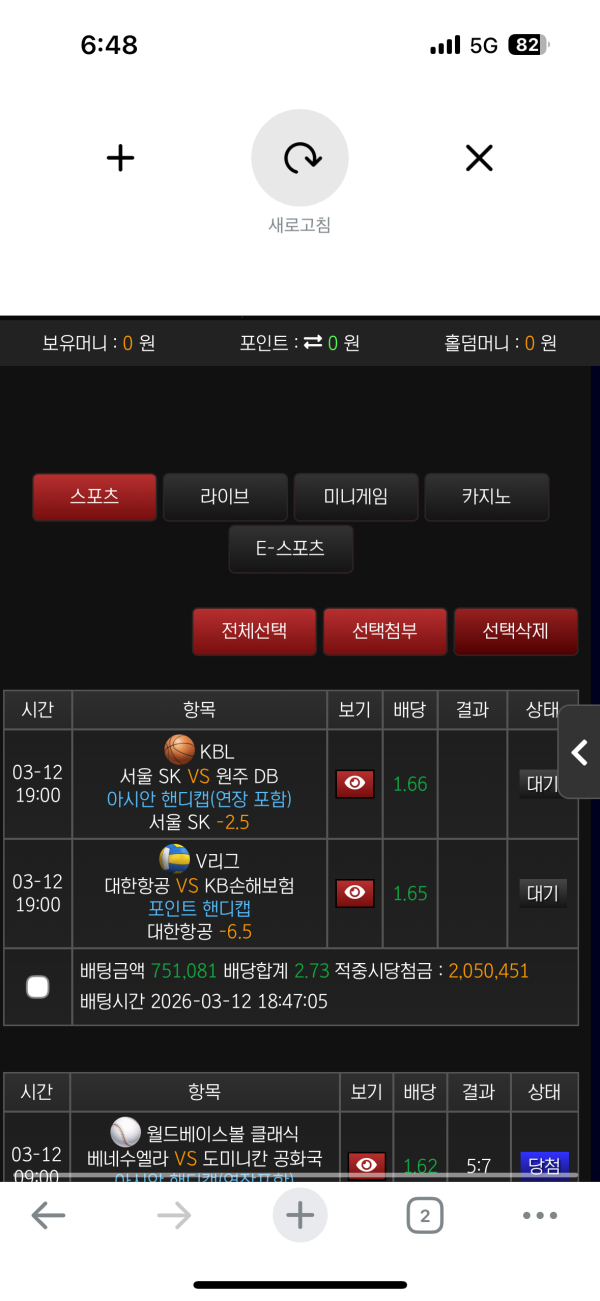View the 베네수엘라 vs 도미니칸 공화국 match details
Screen dimensions: 600x1301
pos(366,1164)
